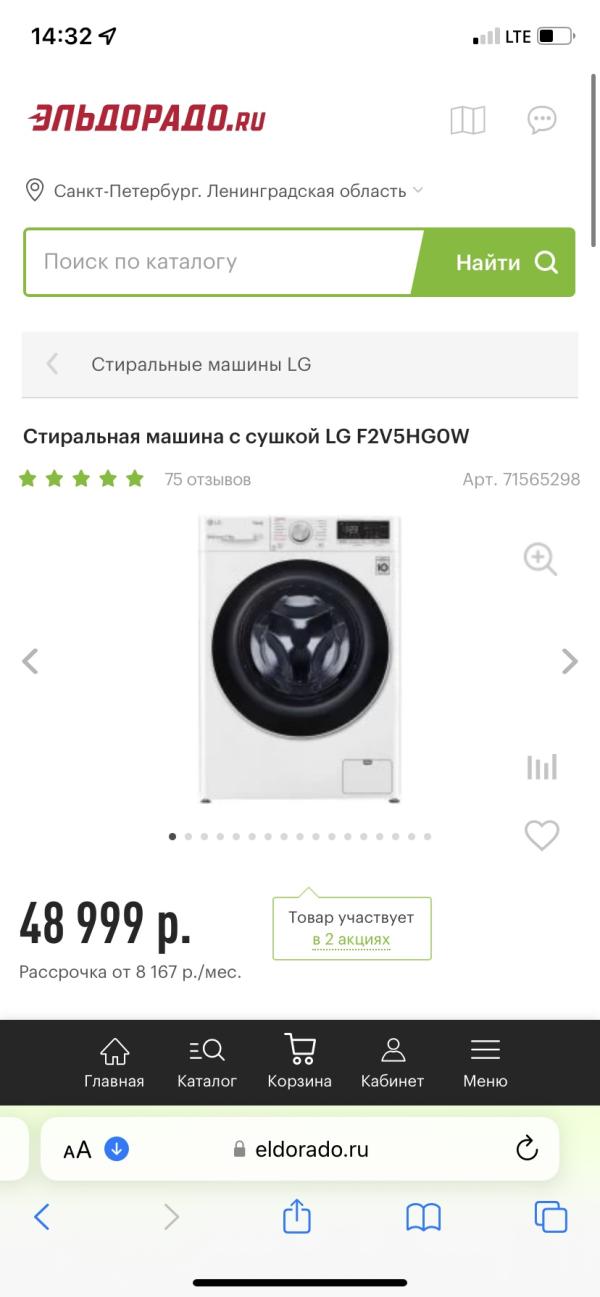This screenshot has width=600, height=1297.
Task: Add the product to favorites
Action: 541,835
